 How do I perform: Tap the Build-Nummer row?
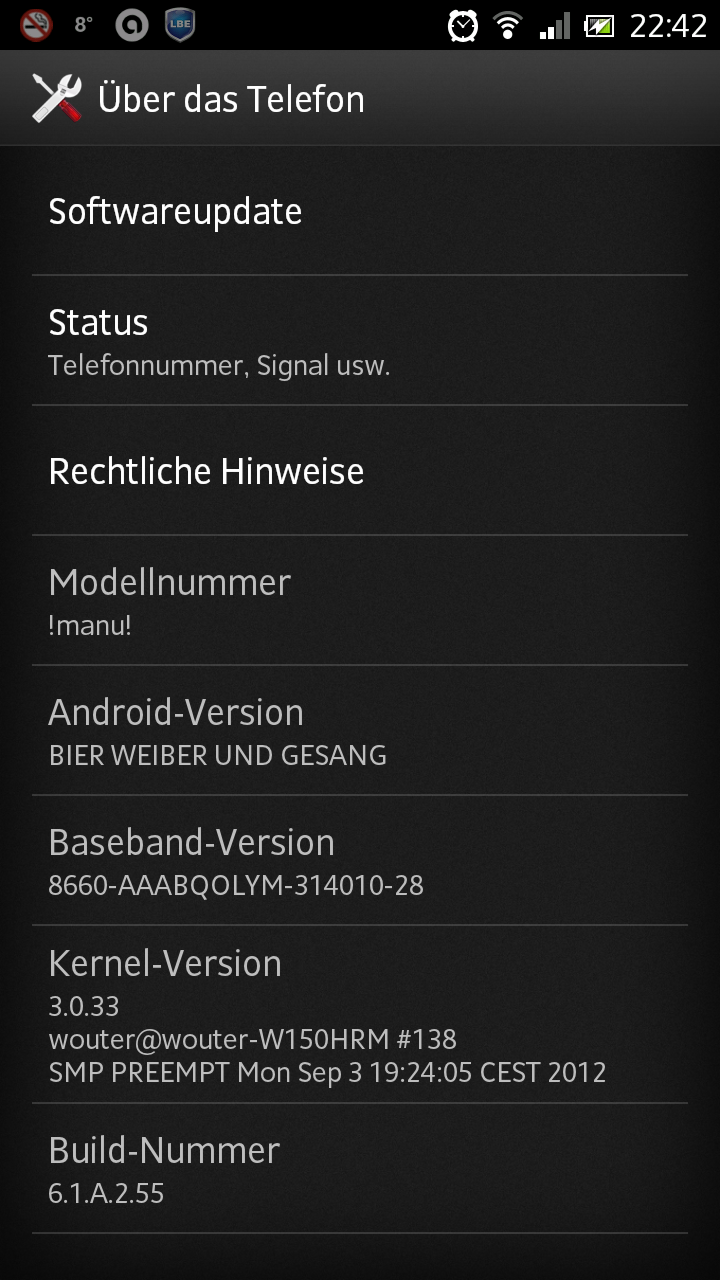[x=360, y=1168]
